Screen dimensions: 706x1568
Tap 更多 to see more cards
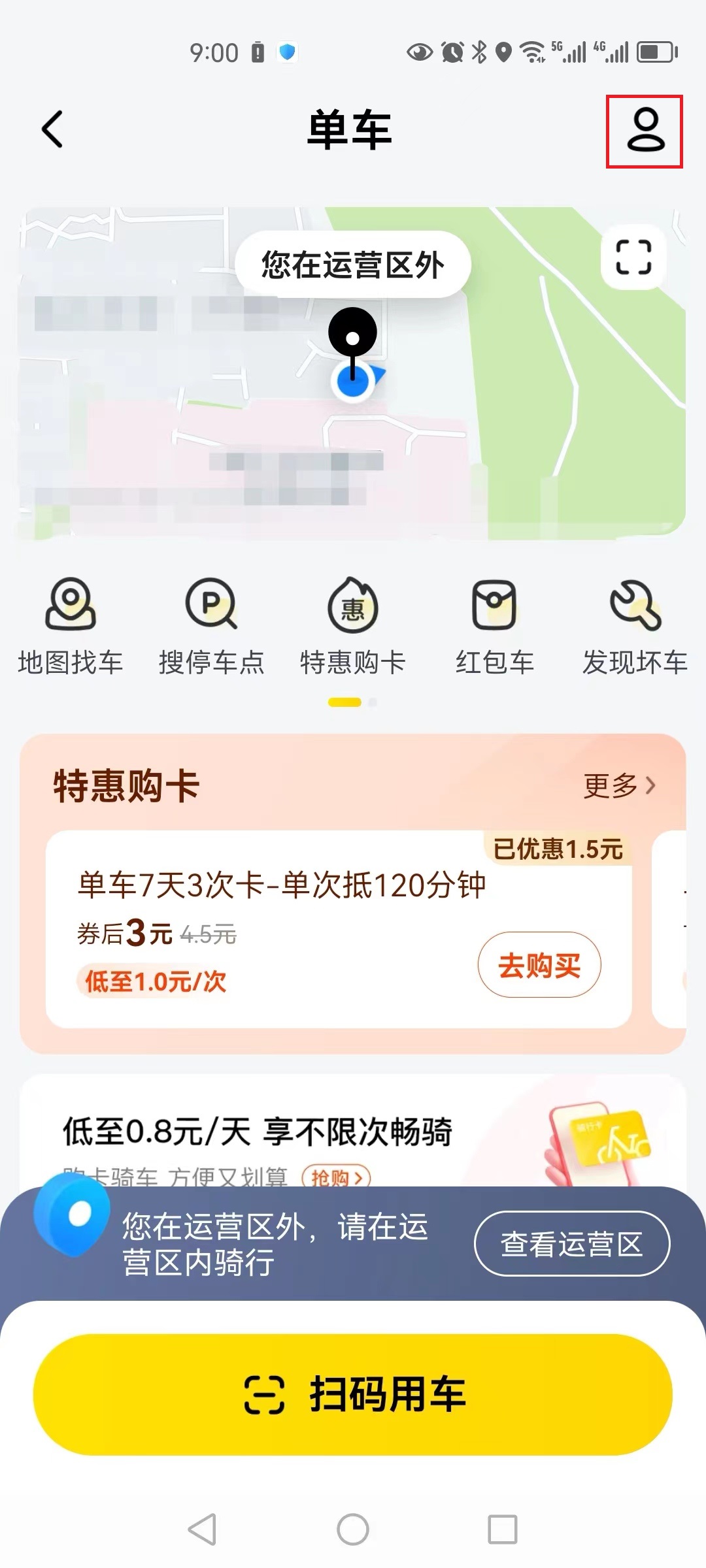618,785
